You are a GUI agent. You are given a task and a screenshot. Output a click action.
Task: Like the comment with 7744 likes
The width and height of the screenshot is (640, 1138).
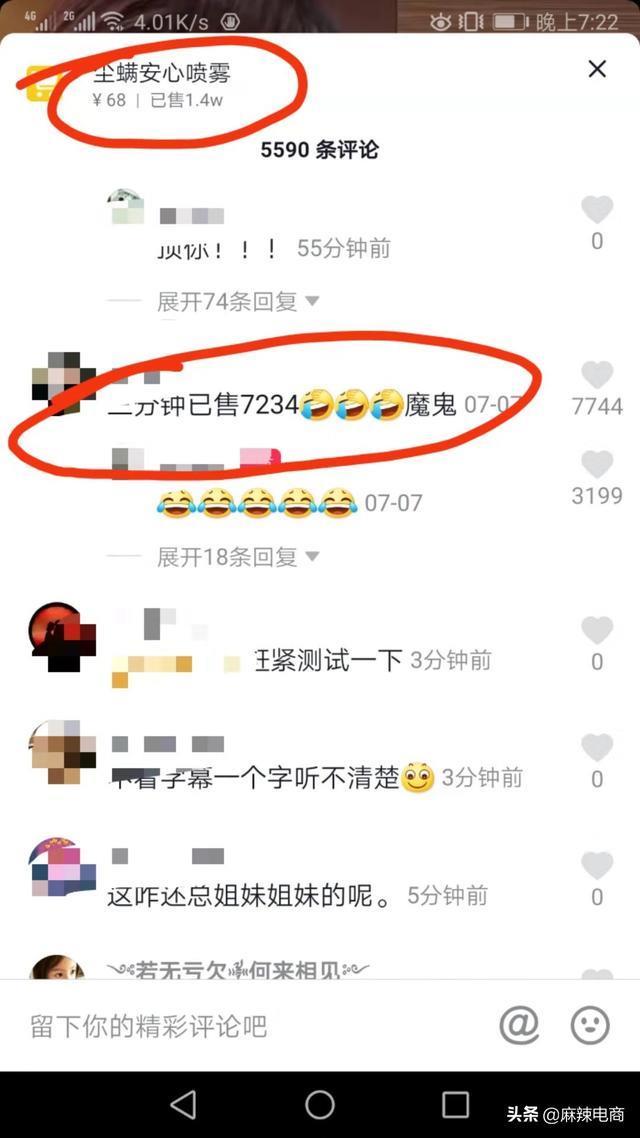597,376
